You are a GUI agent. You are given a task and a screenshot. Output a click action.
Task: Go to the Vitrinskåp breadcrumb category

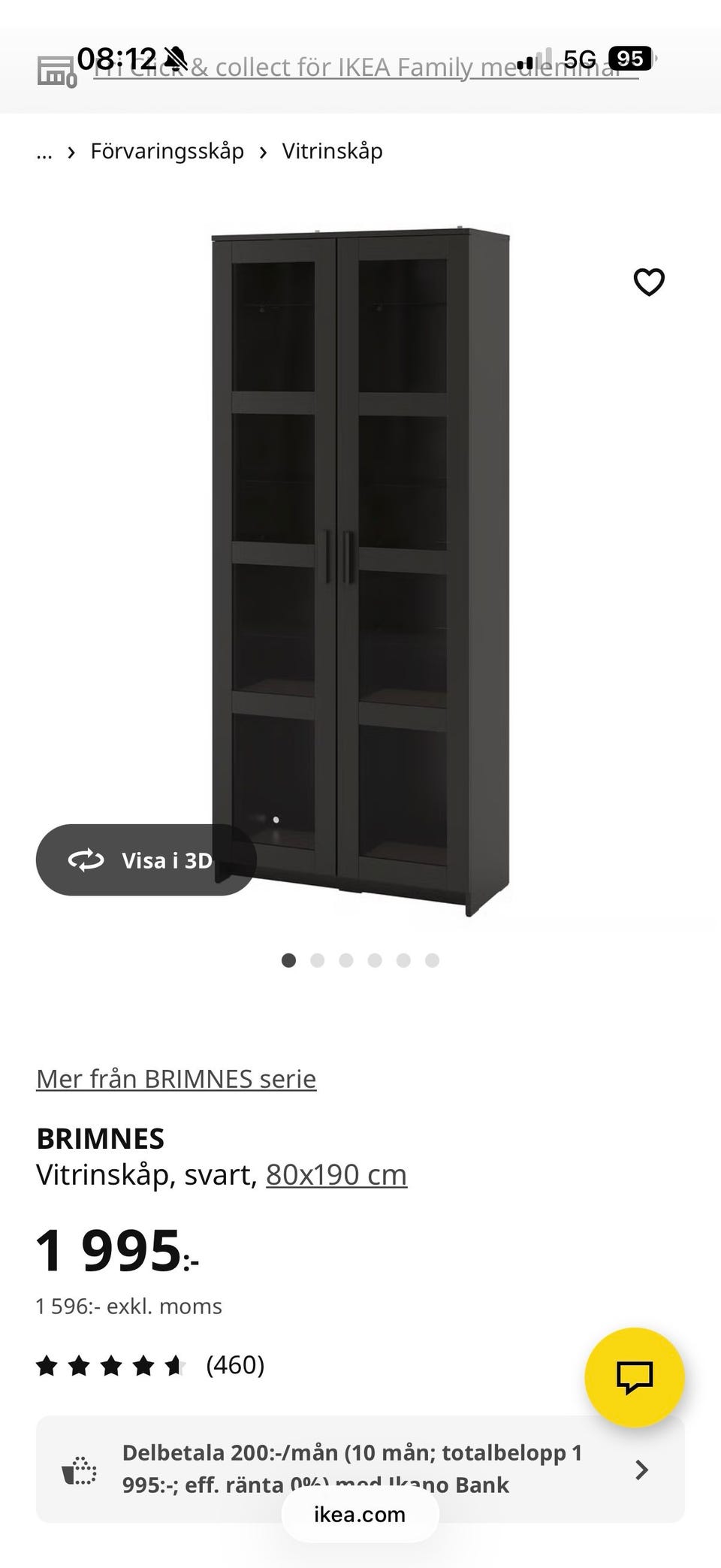(332, 151)
